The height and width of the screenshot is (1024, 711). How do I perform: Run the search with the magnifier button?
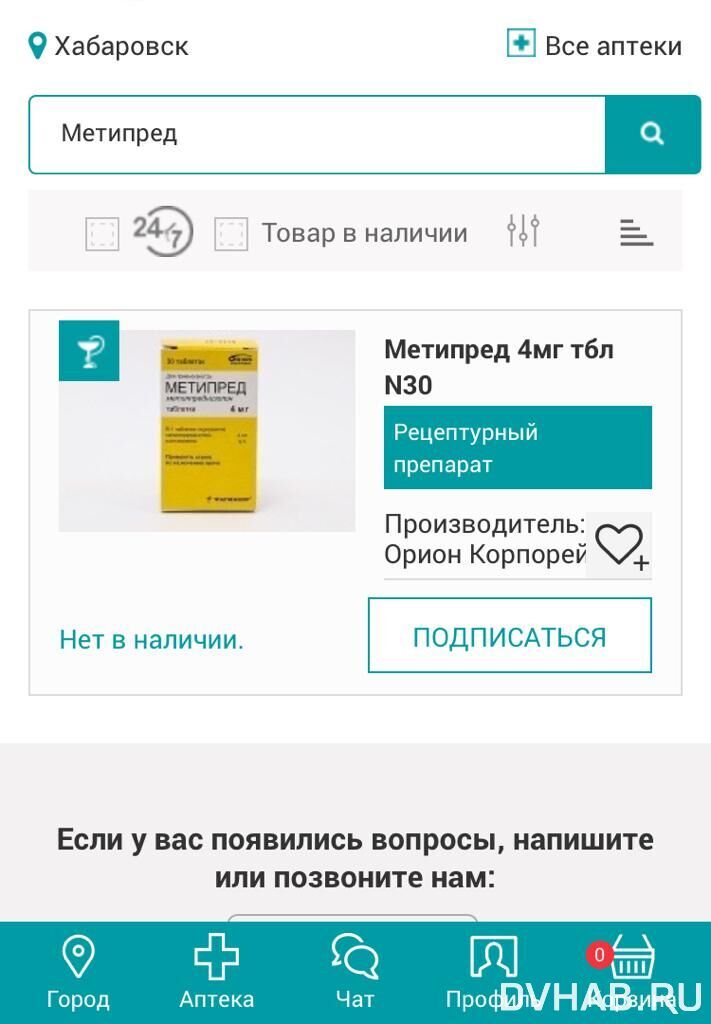click(652, 134)
